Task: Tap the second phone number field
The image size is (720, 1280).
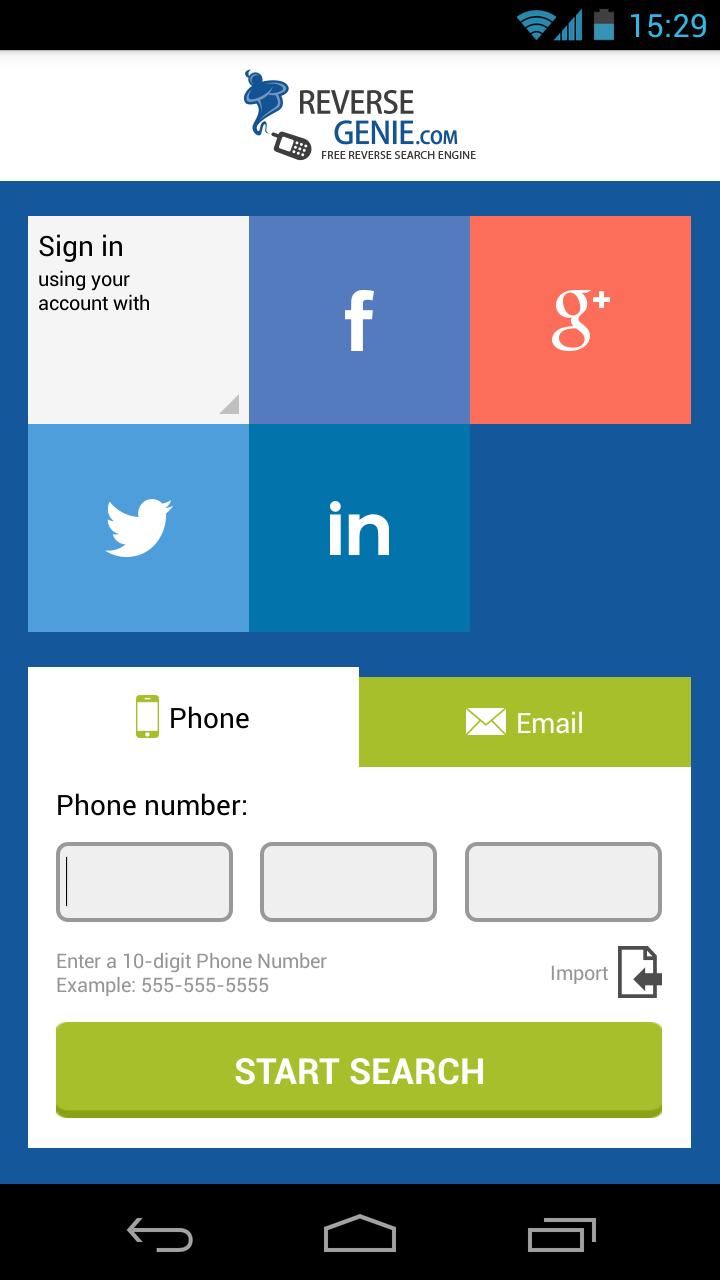Action: coord(348,882)
